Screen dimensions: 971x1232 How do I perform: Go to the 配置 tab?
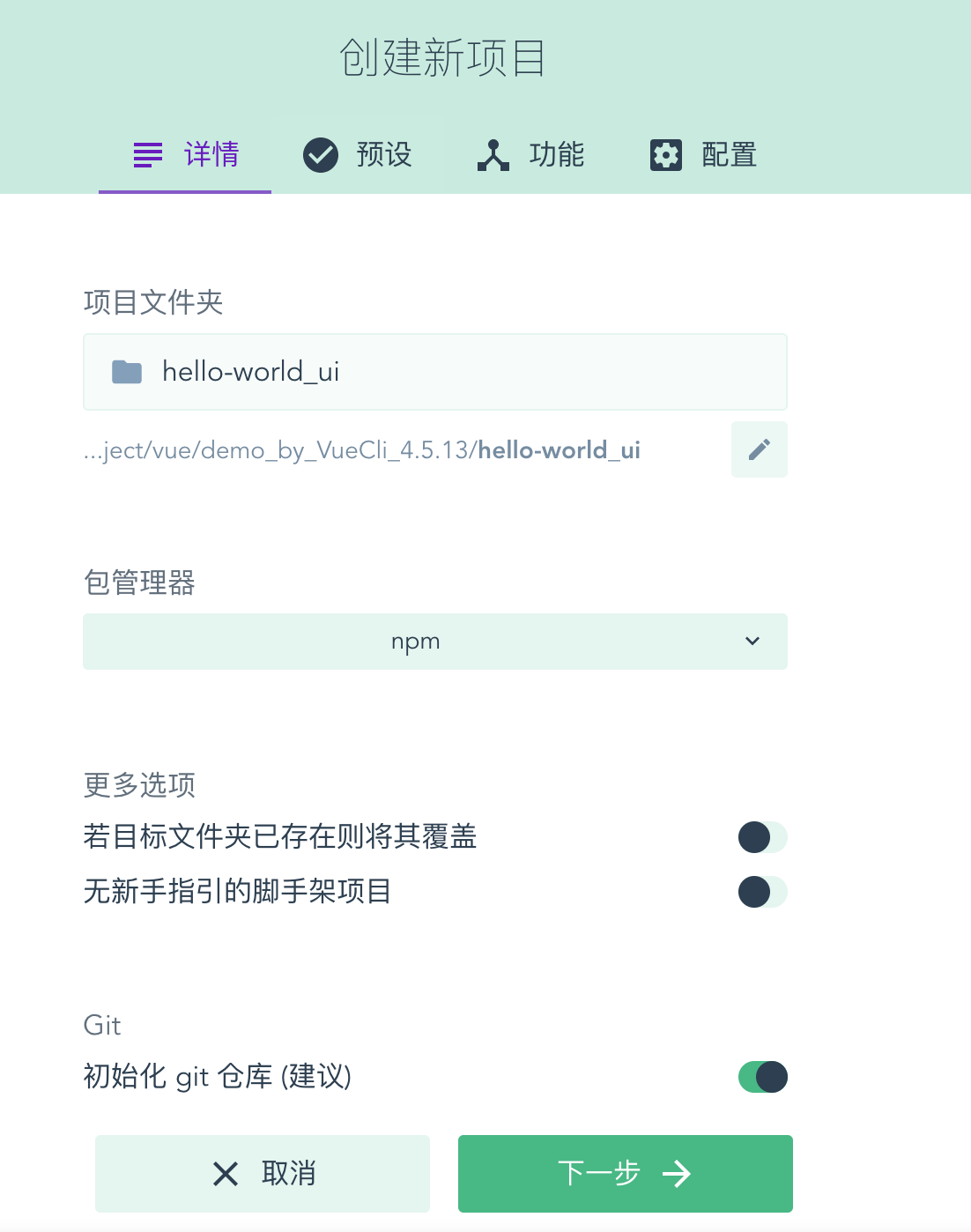pyautogui.click(x=703, y=155)
